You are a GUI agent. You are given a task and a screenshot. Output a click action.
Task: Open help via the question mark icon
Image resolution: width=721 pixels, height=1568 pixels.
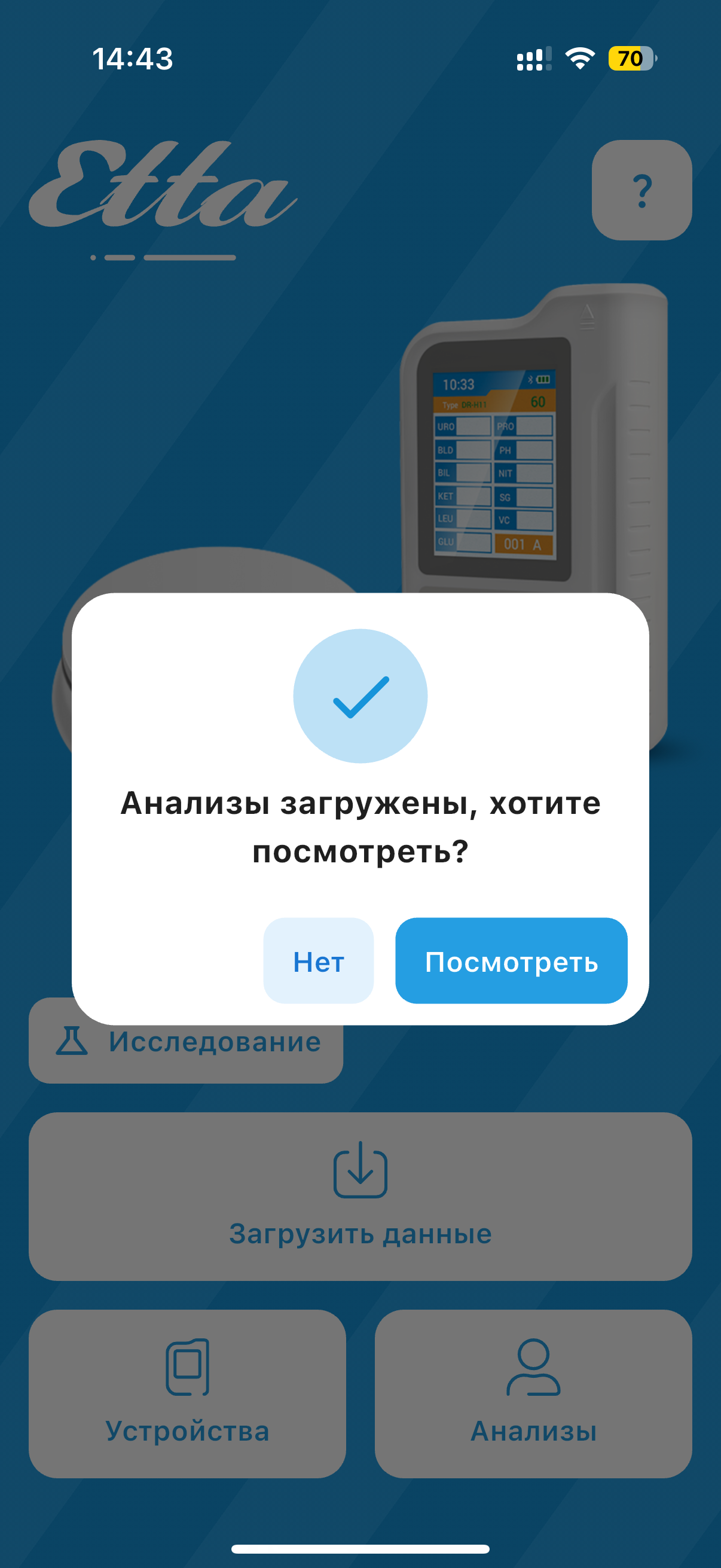[641, 192]
